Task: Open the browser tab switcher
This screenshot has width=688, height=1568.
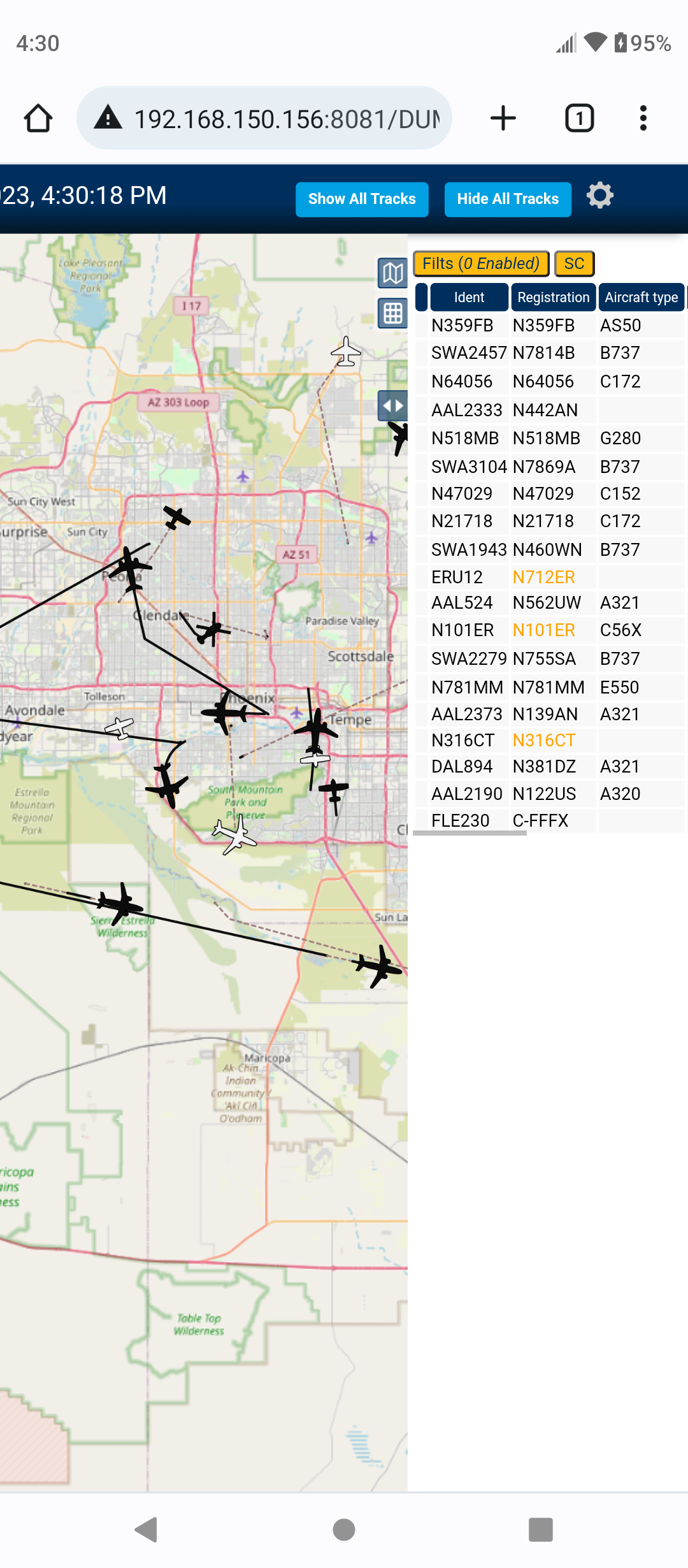Action: pyautogui.click(x=579, y=118)
